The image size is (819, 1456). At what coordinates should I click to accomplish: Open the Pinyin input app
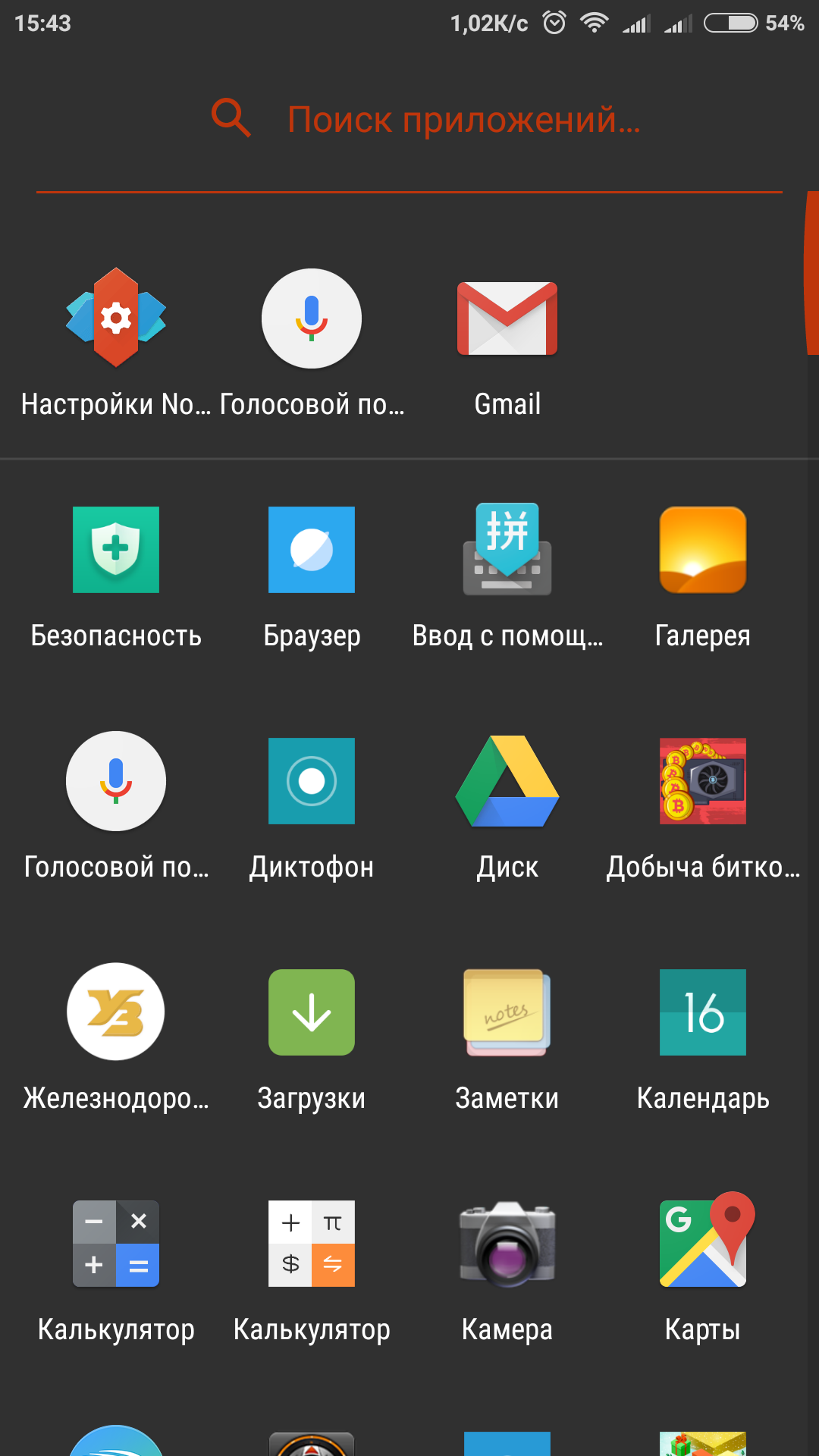coord(507,550)
